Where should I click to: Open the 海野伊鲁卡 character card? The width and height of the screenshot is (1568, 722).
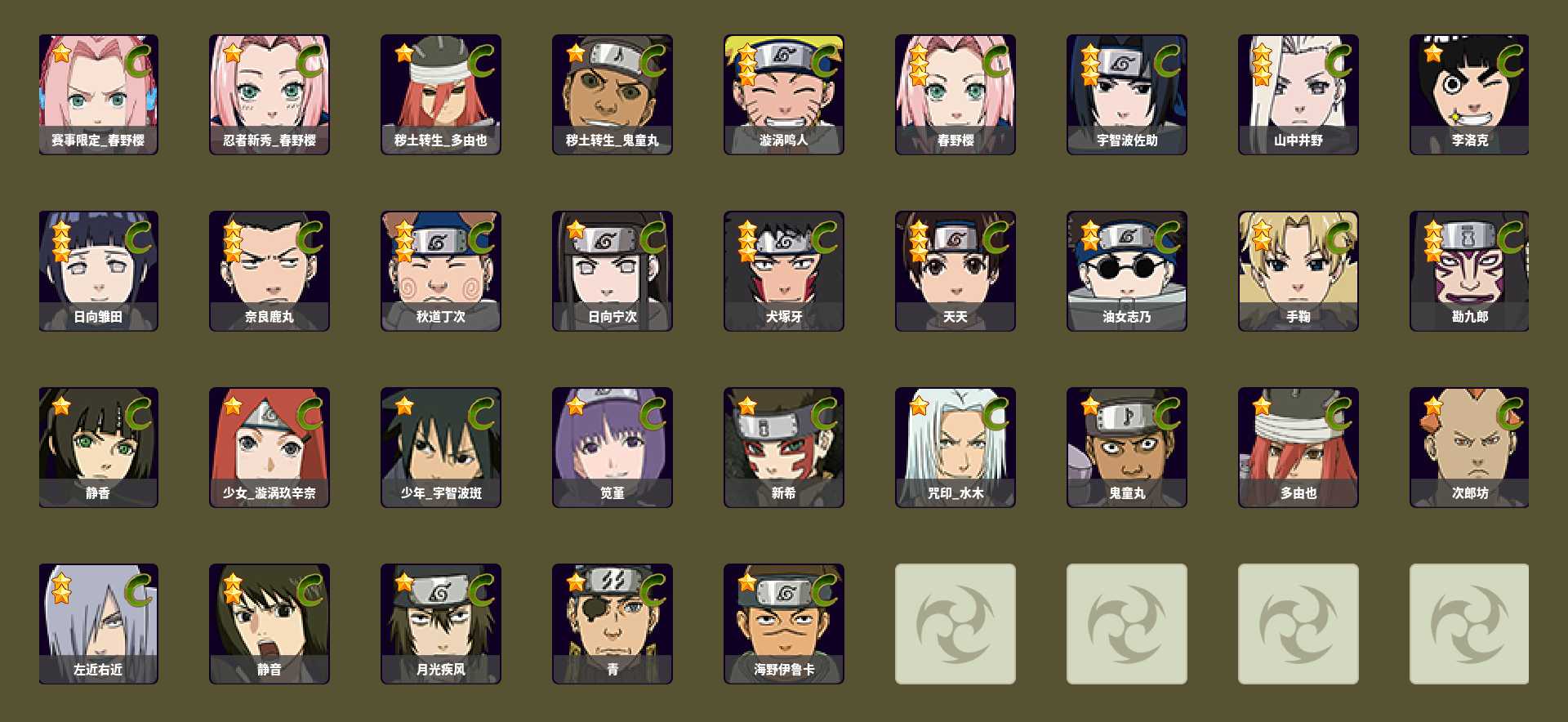(784, 623)
